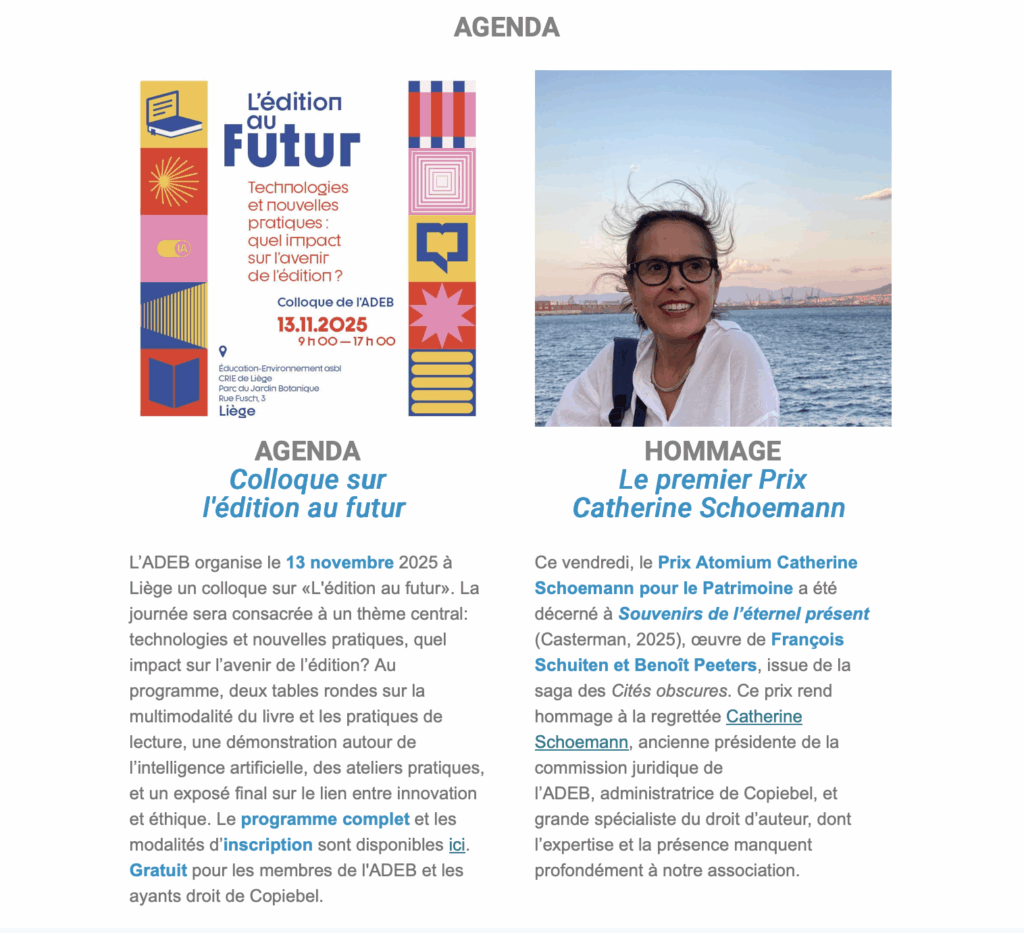
Task: Open the L'édition au Futur poster tile
Action: (308, 248)
